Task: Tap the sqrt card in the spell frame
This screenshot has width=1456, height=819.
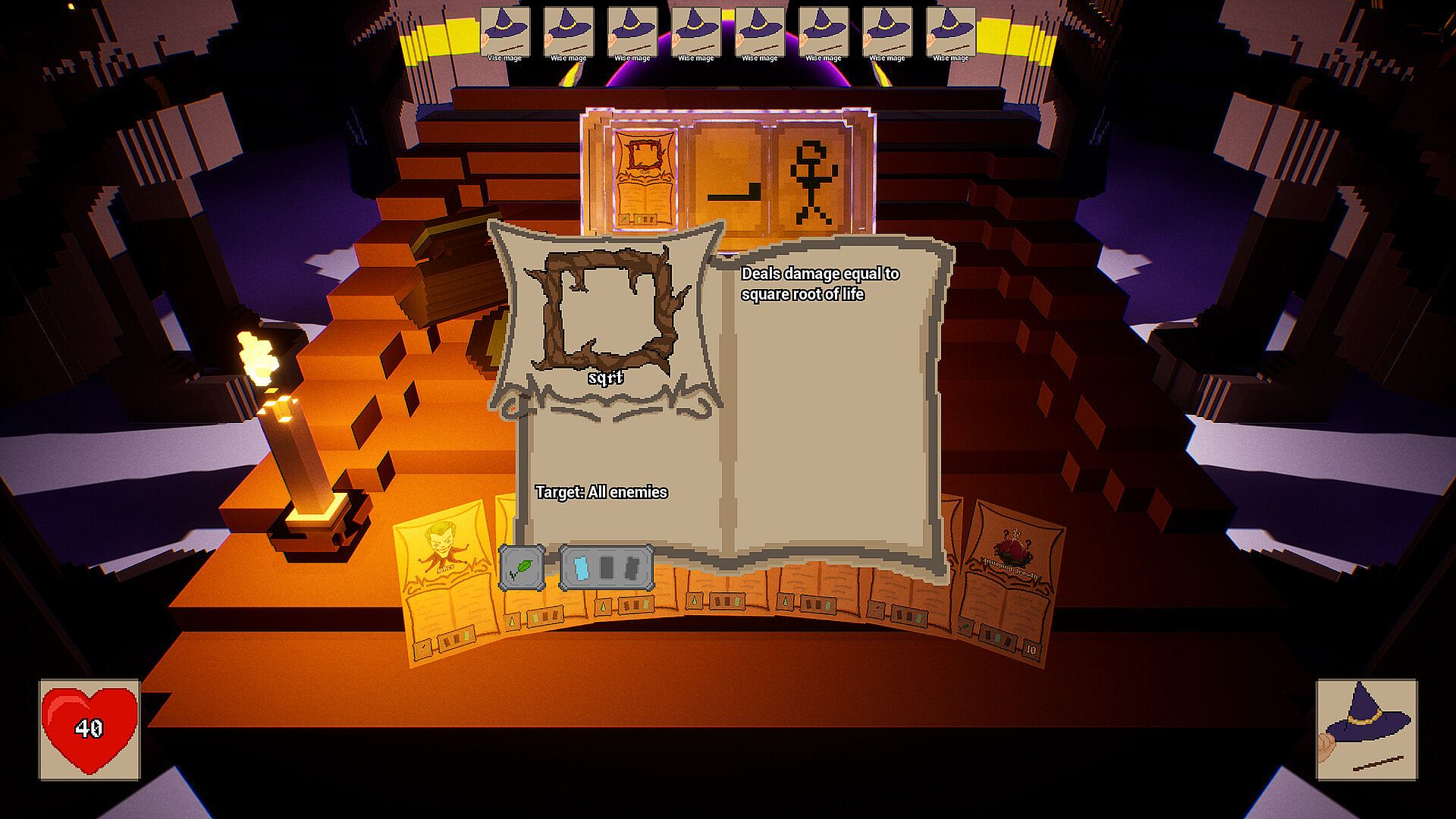Action: pos(645,178)
